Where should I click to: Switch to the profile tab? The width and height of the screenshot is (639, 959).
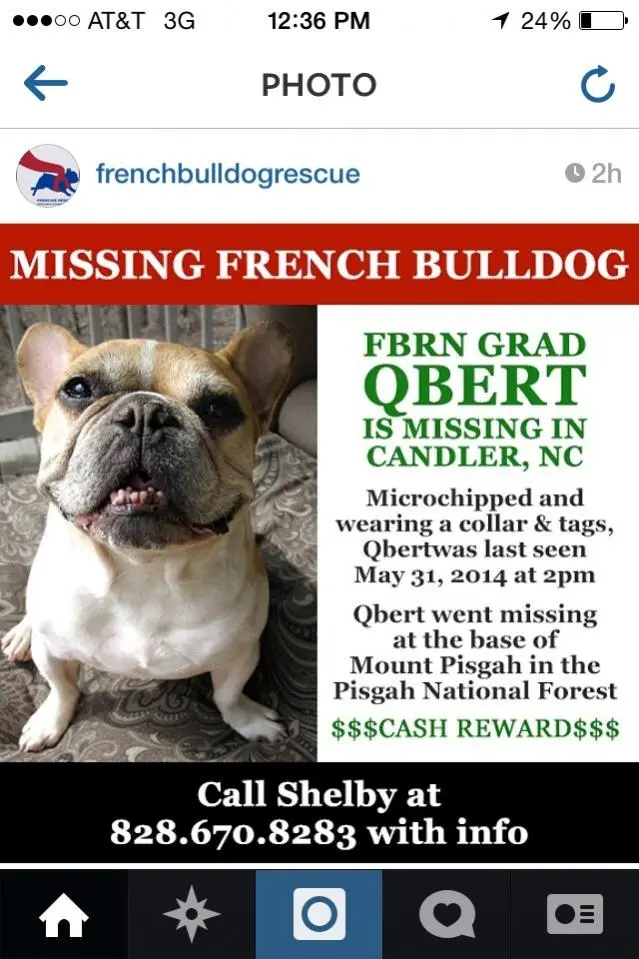[575, 914]
